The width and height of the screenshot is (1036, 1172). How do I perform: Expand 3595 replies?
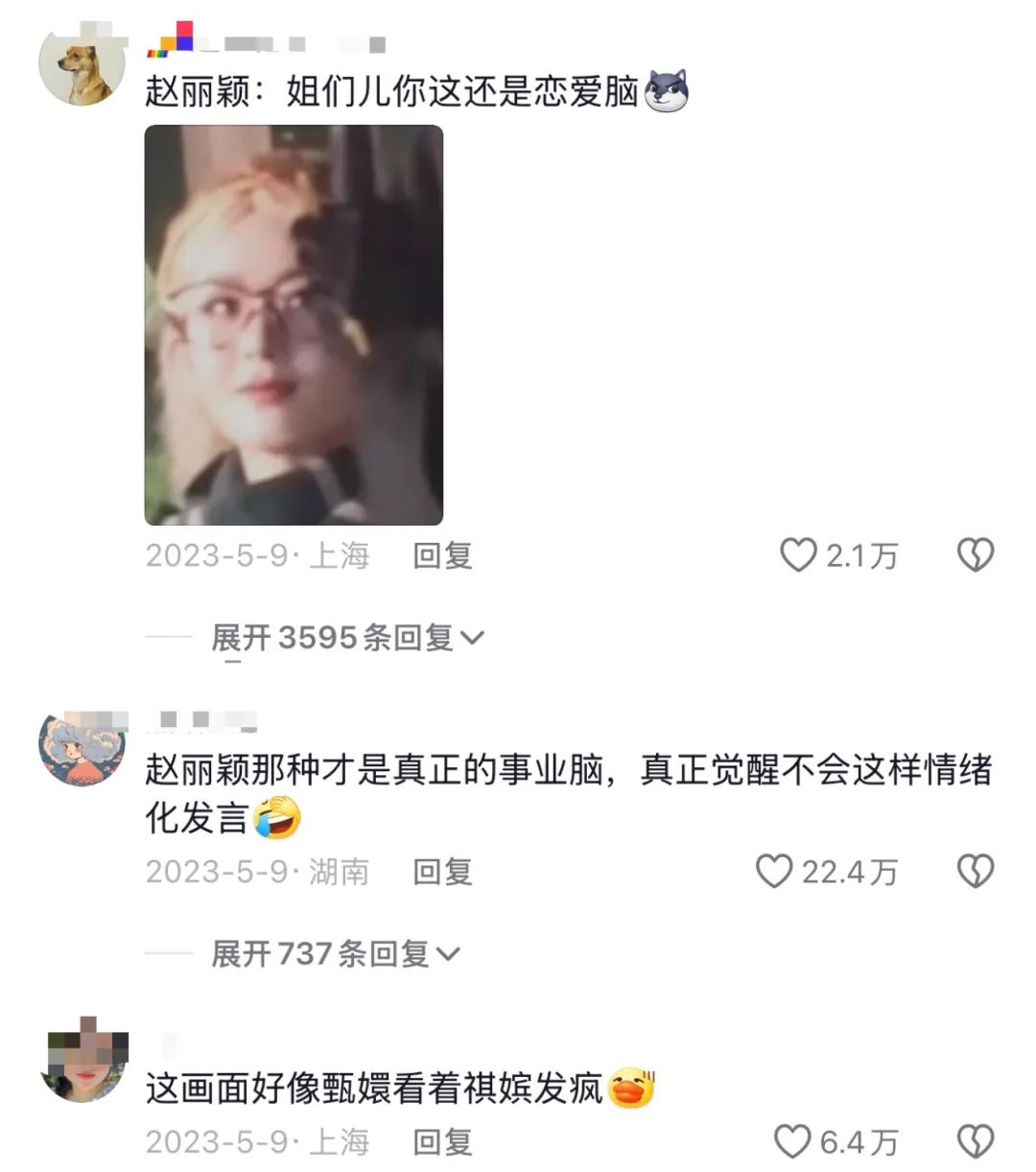tap(347, 638)
